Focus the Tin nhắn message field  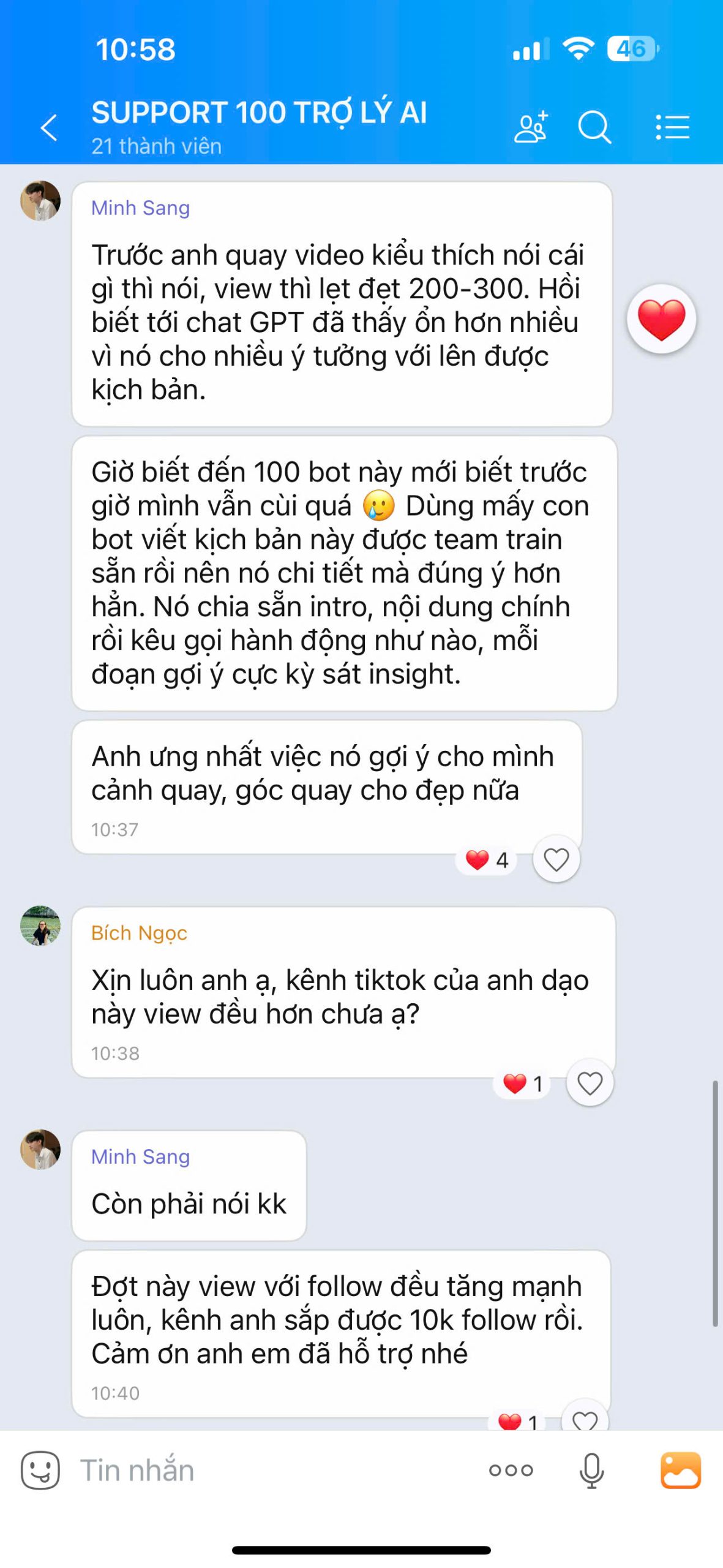tap(275, 1470)
